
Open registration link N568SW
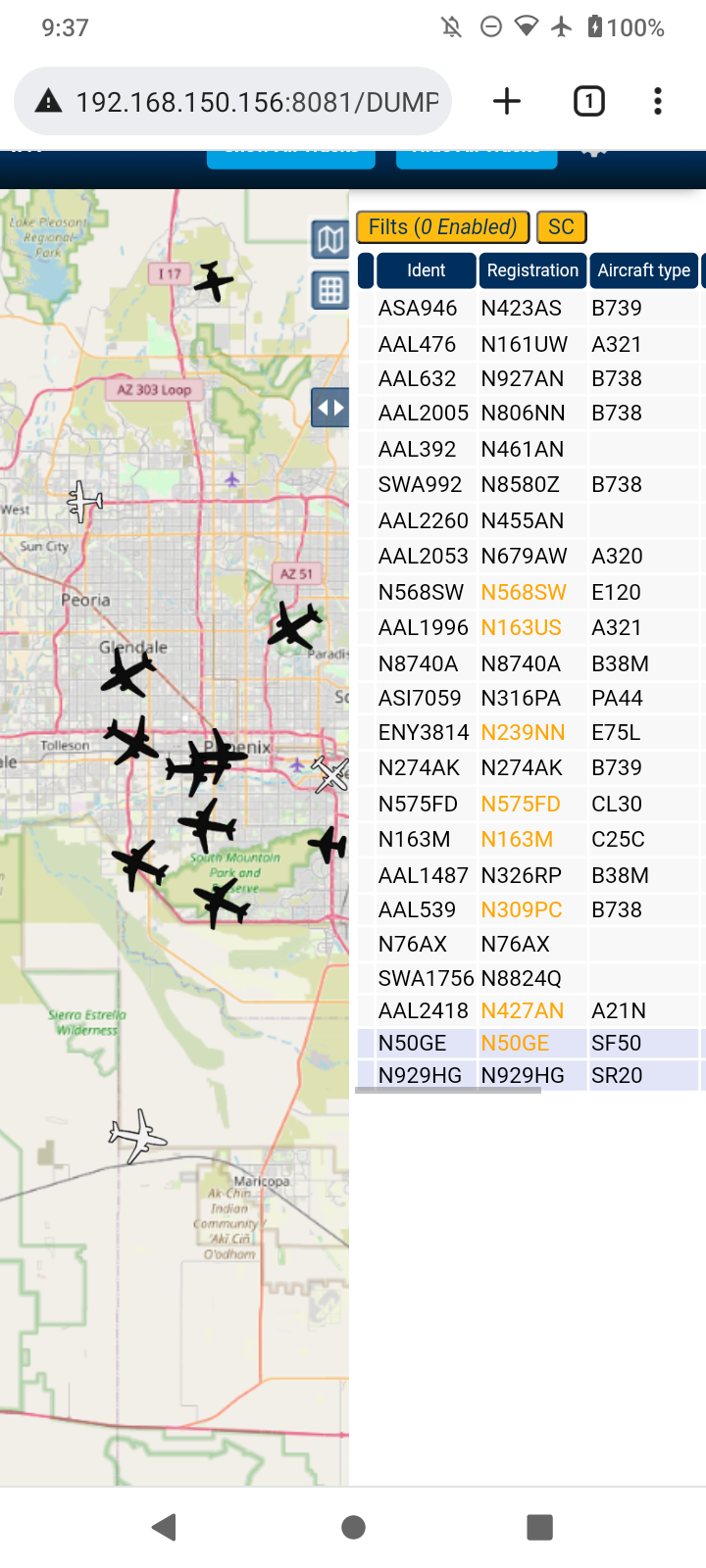pyautogui.click(x=524, y=592)
